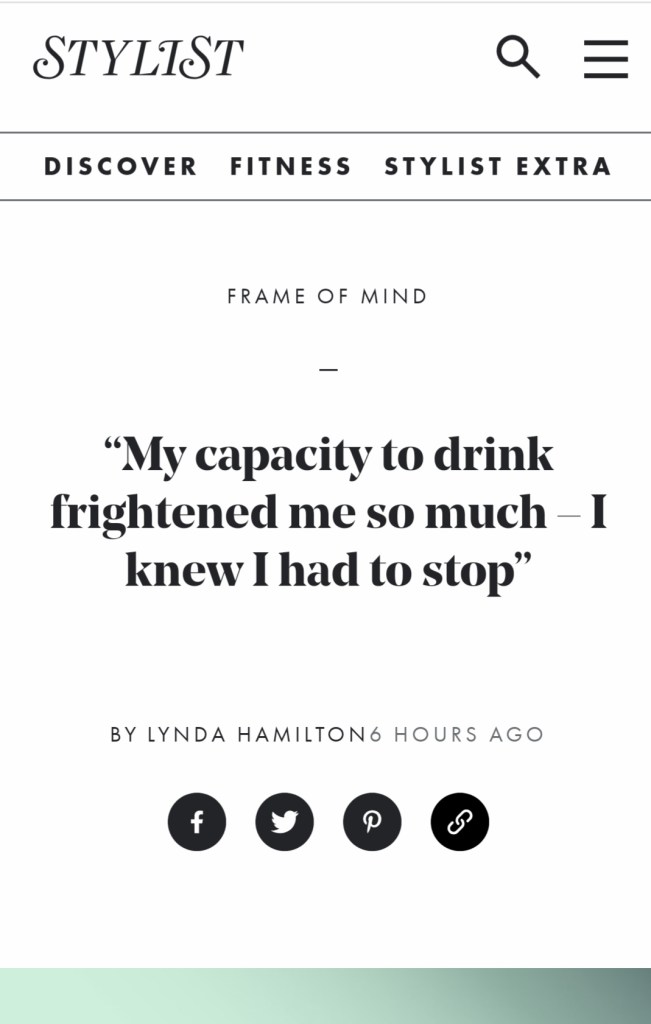The image size is (651, 1024).
Task: Open the hamburger menu
Action: (x=606, y=59)
